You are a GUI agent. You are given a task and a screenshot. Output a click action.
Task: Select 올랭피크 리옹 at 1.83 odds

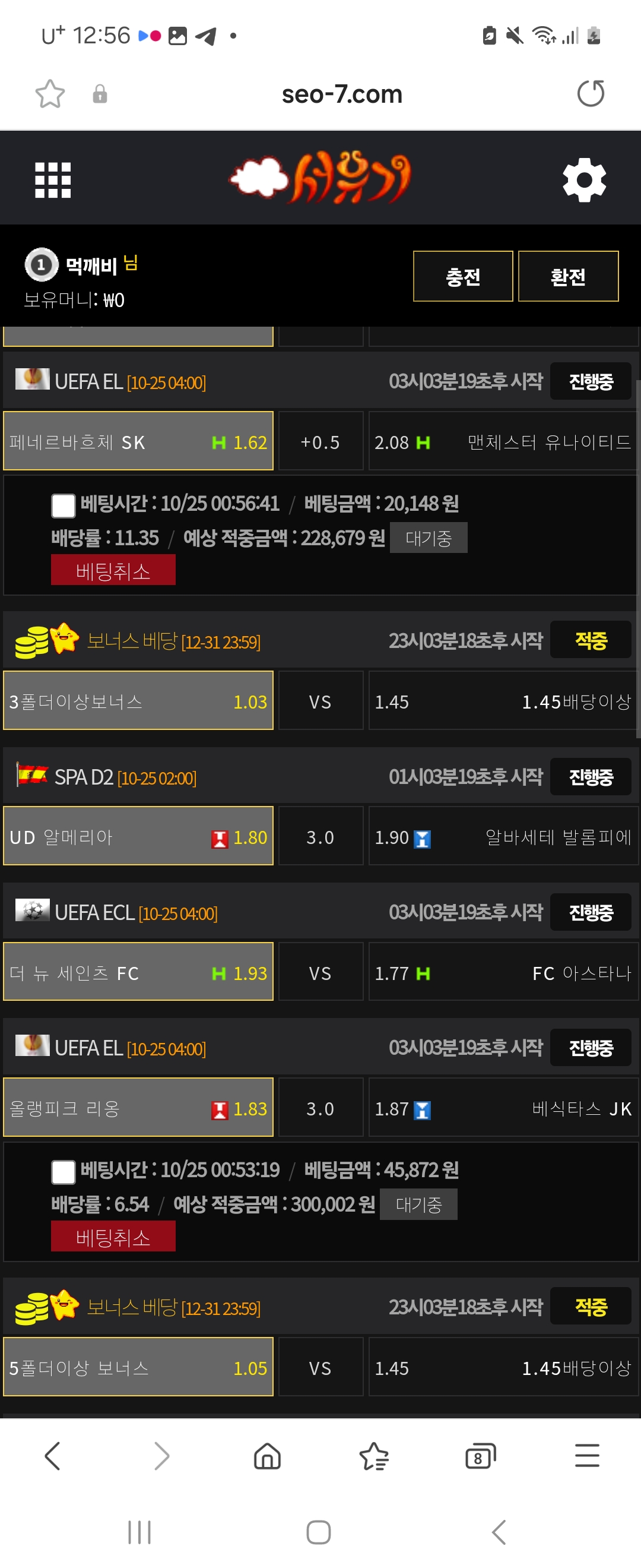[138, 1108]
